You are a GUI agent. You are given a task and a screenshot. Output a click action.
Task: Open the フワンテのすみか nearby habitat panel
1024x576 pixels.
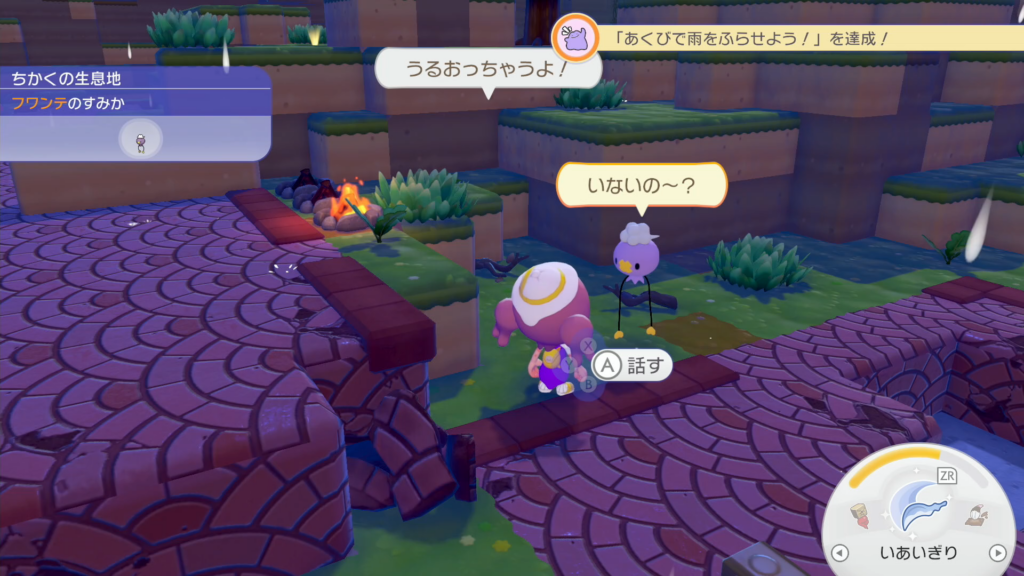point(134,113)
